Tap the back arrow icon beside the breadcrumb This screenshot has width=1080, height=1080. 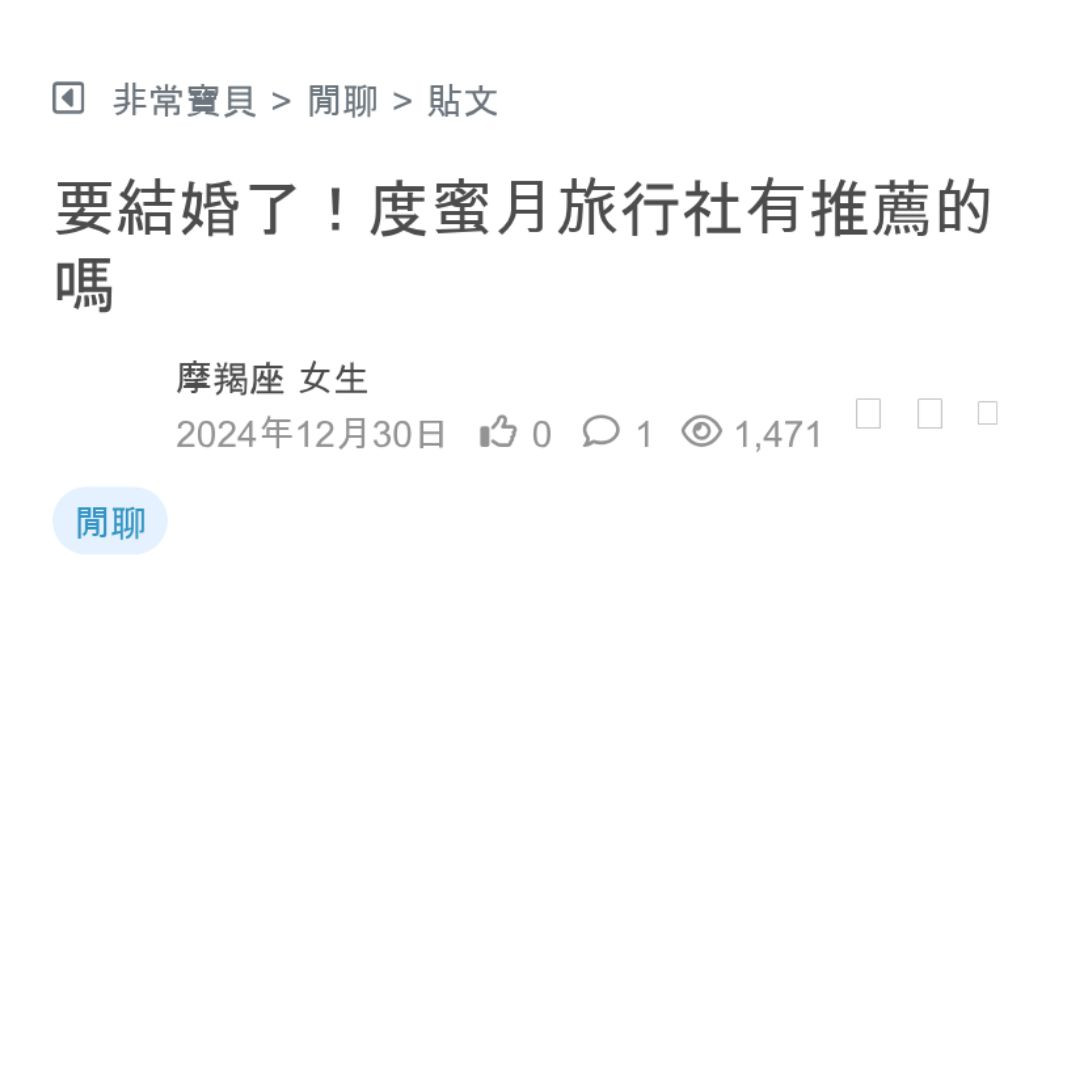tap(68, 99)
